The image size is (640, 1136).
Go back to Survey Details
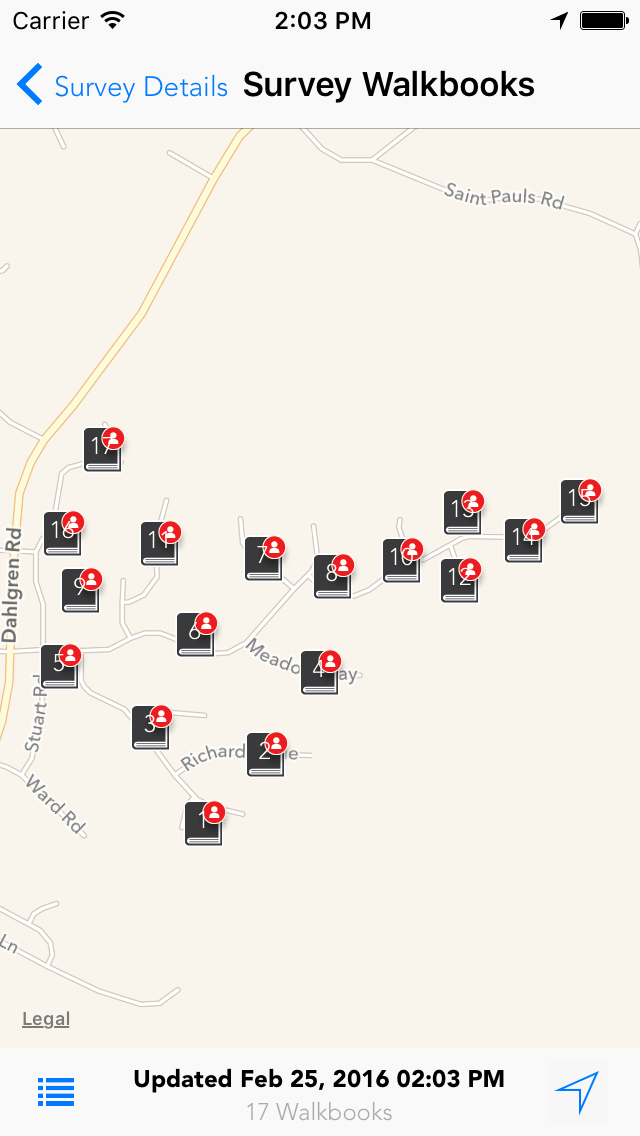pos(122,86)
